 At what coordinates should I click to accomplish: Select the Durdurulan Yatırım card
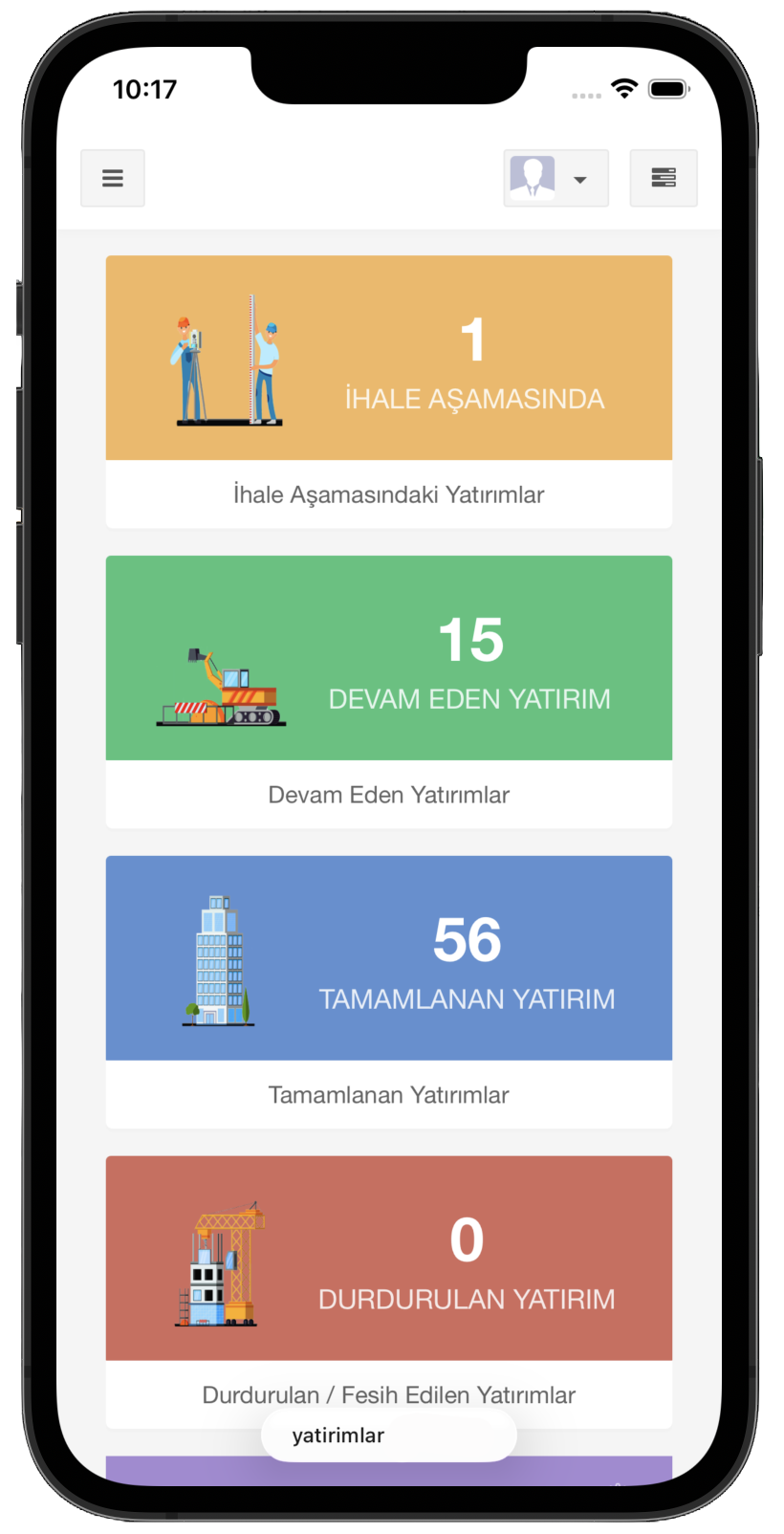pyautogui.click(x=388, y=1259)
